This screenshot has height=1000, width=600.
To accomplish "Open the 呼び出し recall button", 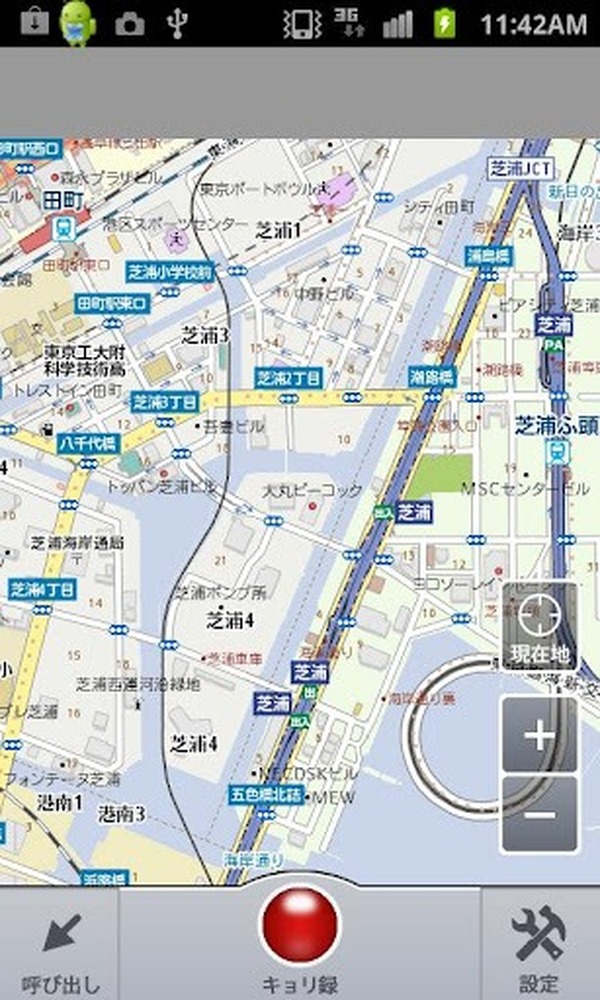I will point(60,946).
